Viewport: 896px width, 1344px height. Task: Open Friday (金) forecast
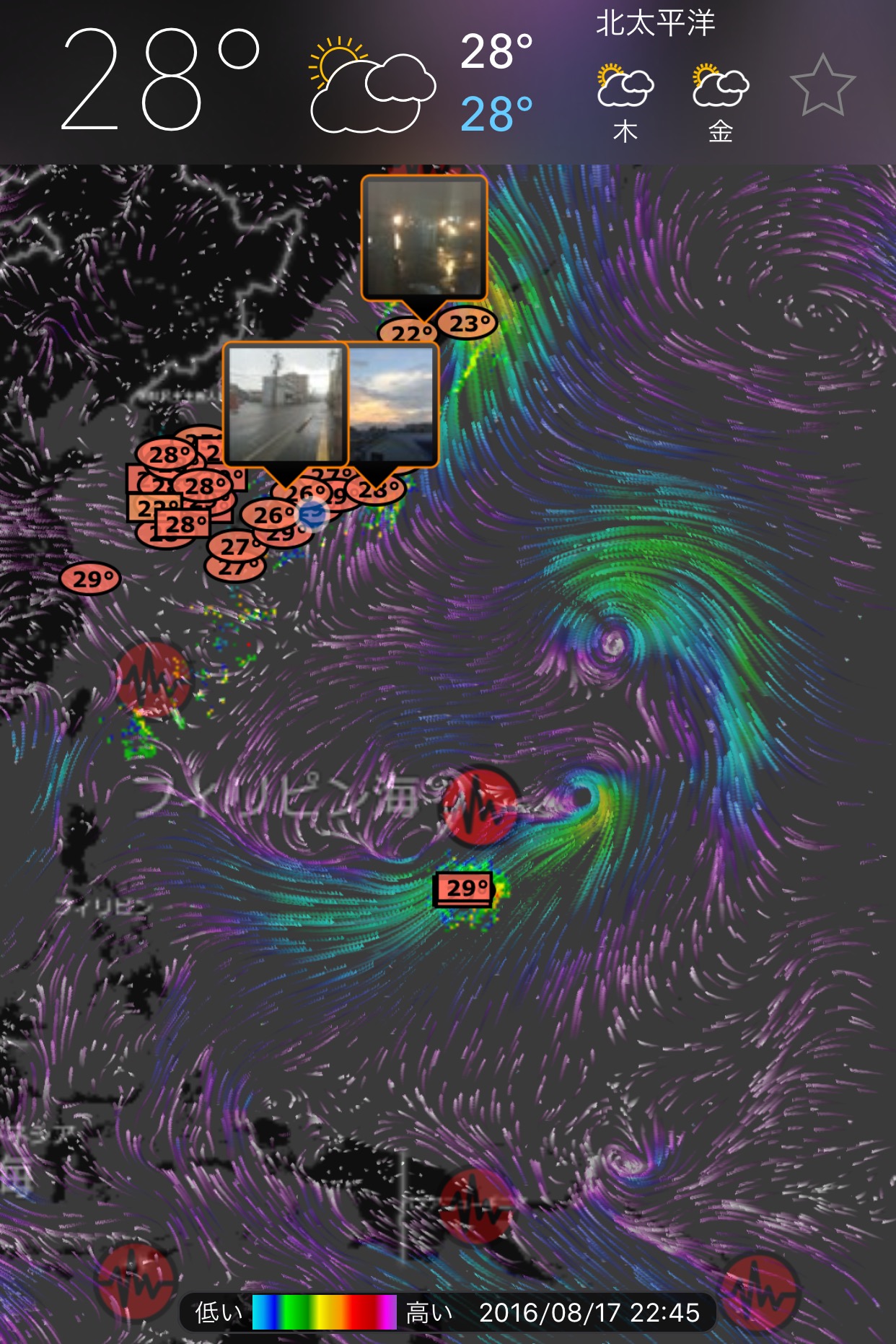pyautogui.click(x=720, y=102)
